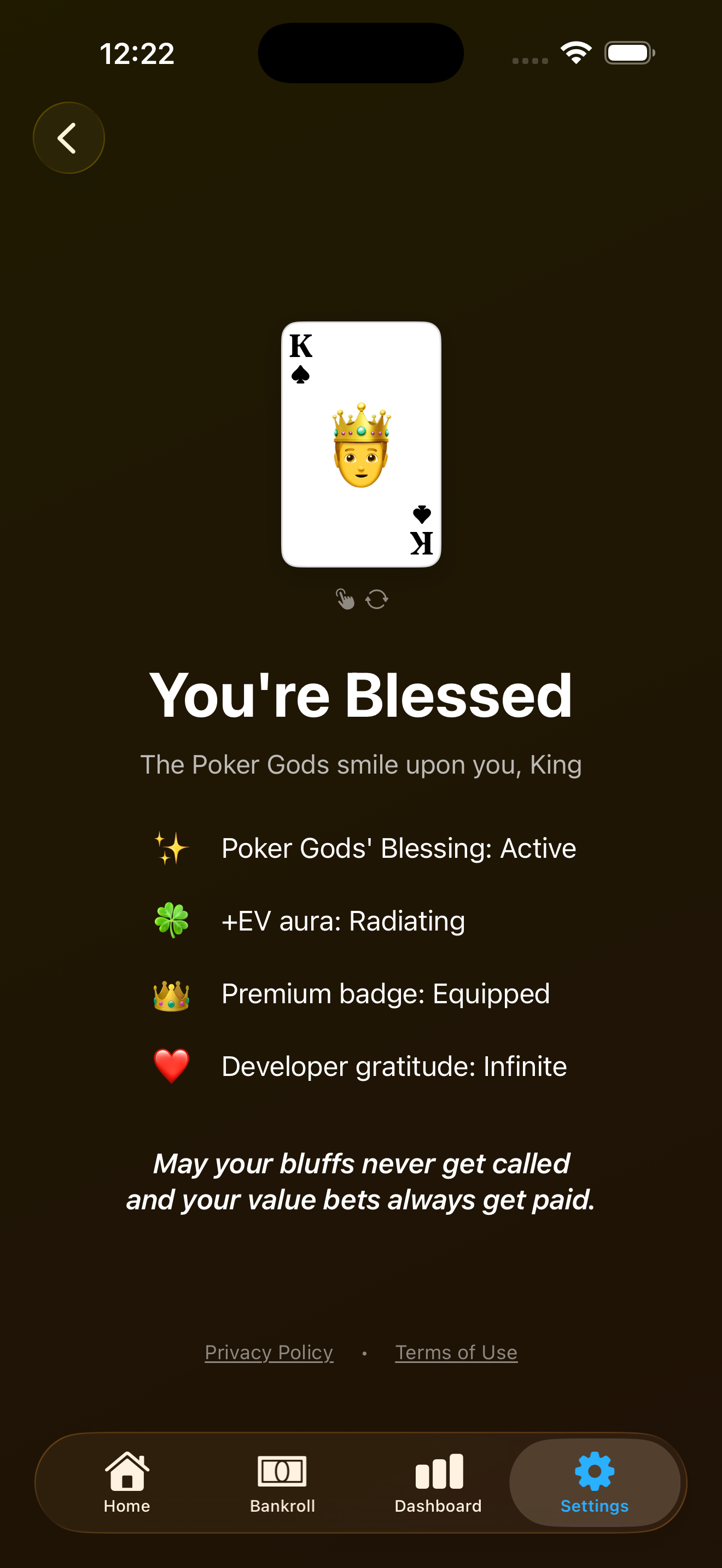Click the flip/rotate icon beneath the card
Viewport: 722px width, 1568px height.
tap(376, 599)
